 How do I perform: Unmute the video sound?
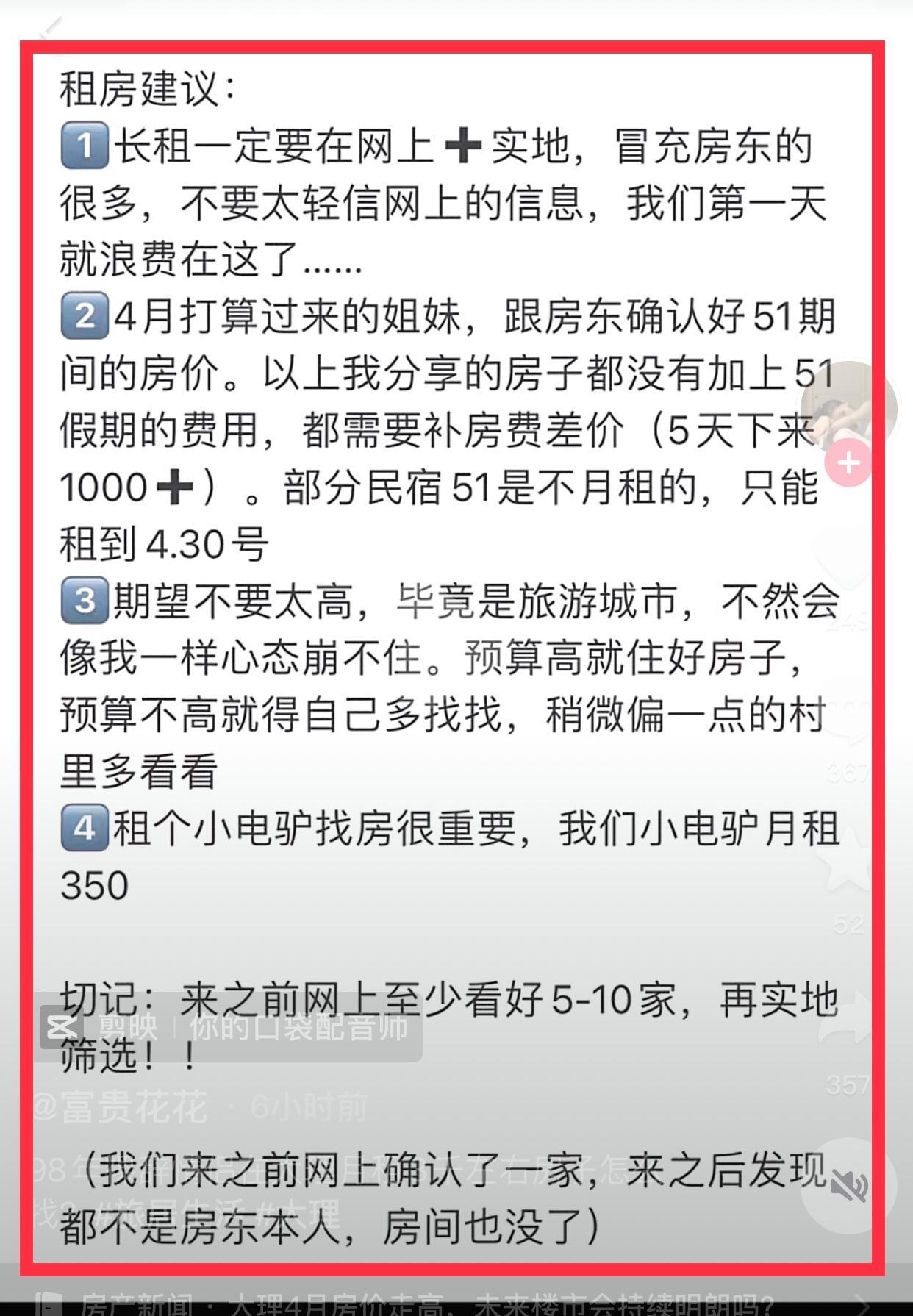click(x=849, y=1185)
